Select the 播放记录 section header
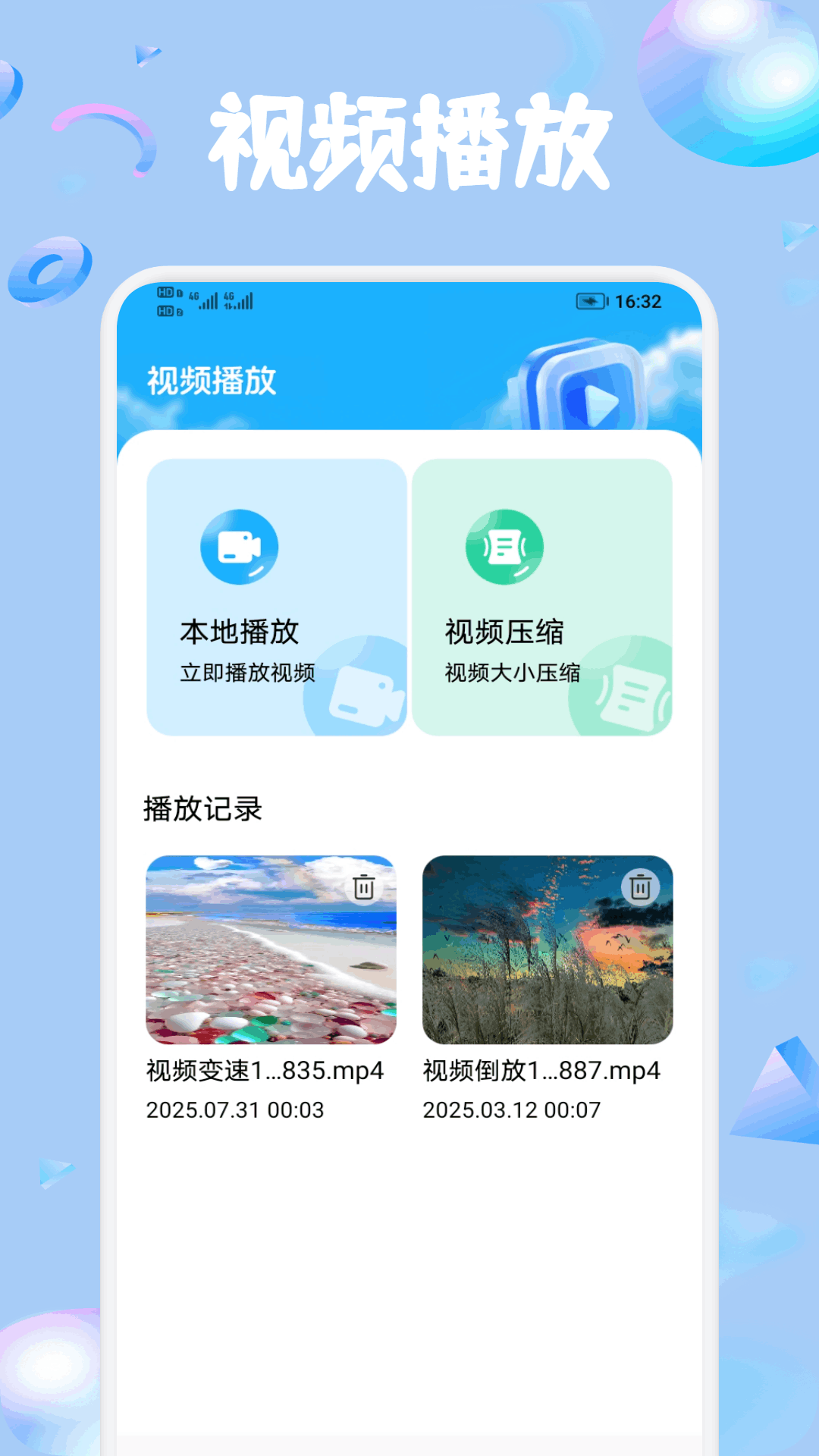 click(x=203, y=809)
